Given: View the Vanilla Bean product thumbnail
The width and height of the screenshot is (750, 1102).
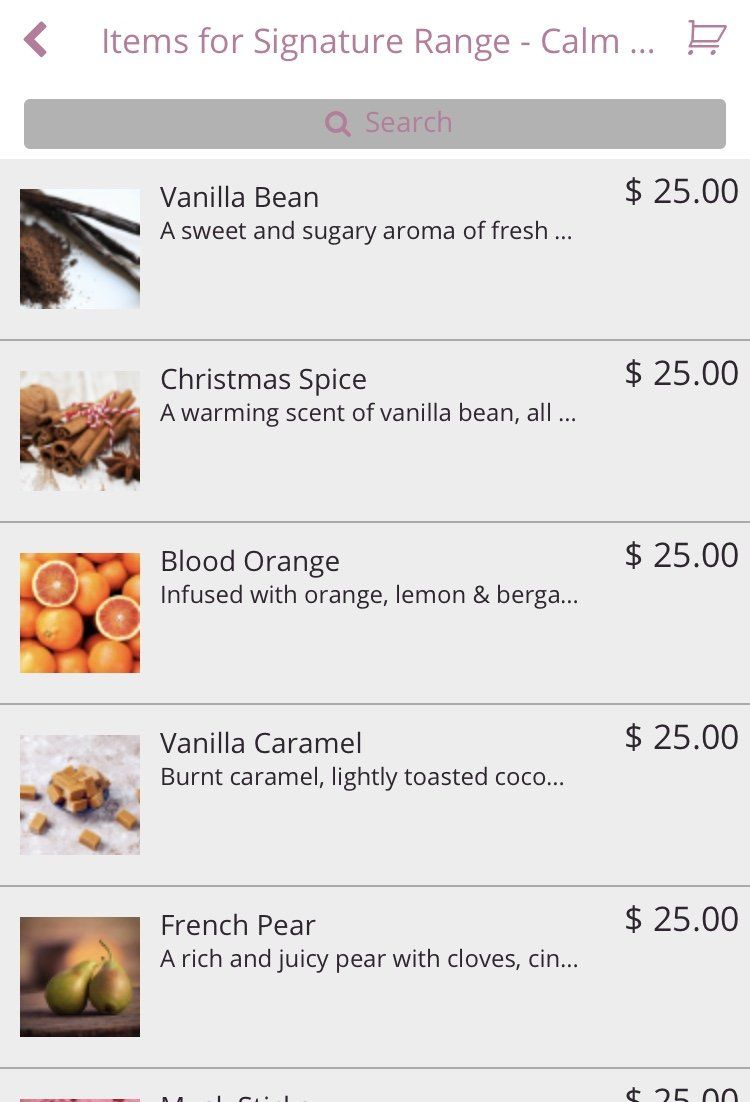Looking at the screenshot, I should click(x=79, y=248).
